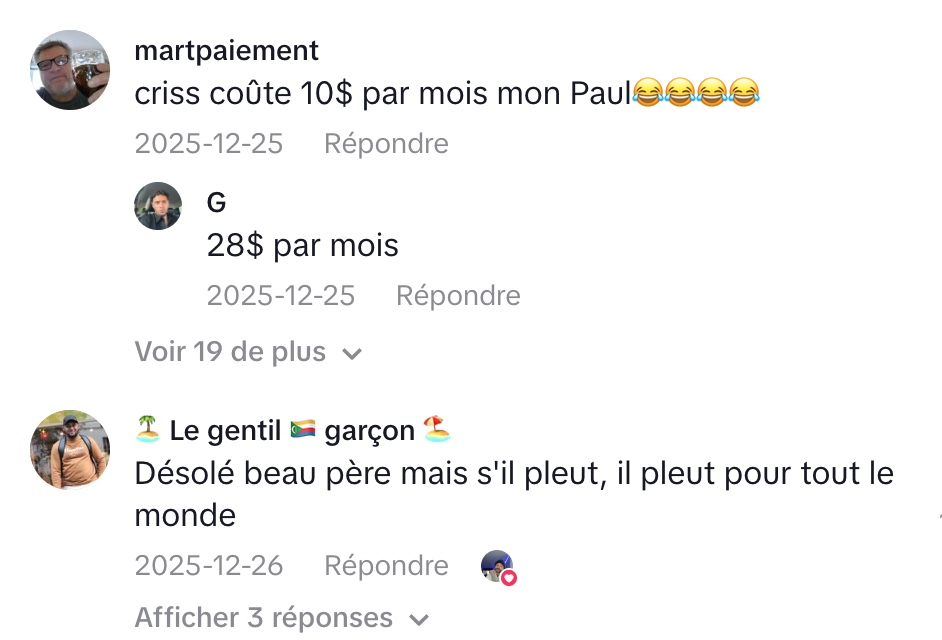
Task: Reply to G's 28$ par mois comment
Action: coord(458,296)
